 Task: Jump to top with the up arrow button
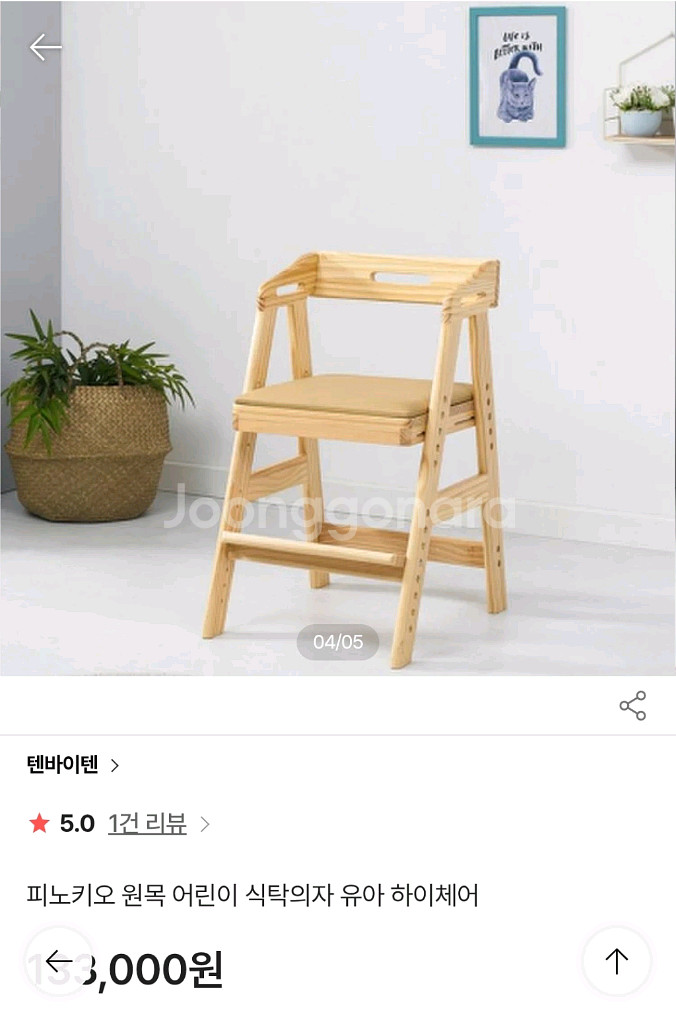tap(616, 962)
